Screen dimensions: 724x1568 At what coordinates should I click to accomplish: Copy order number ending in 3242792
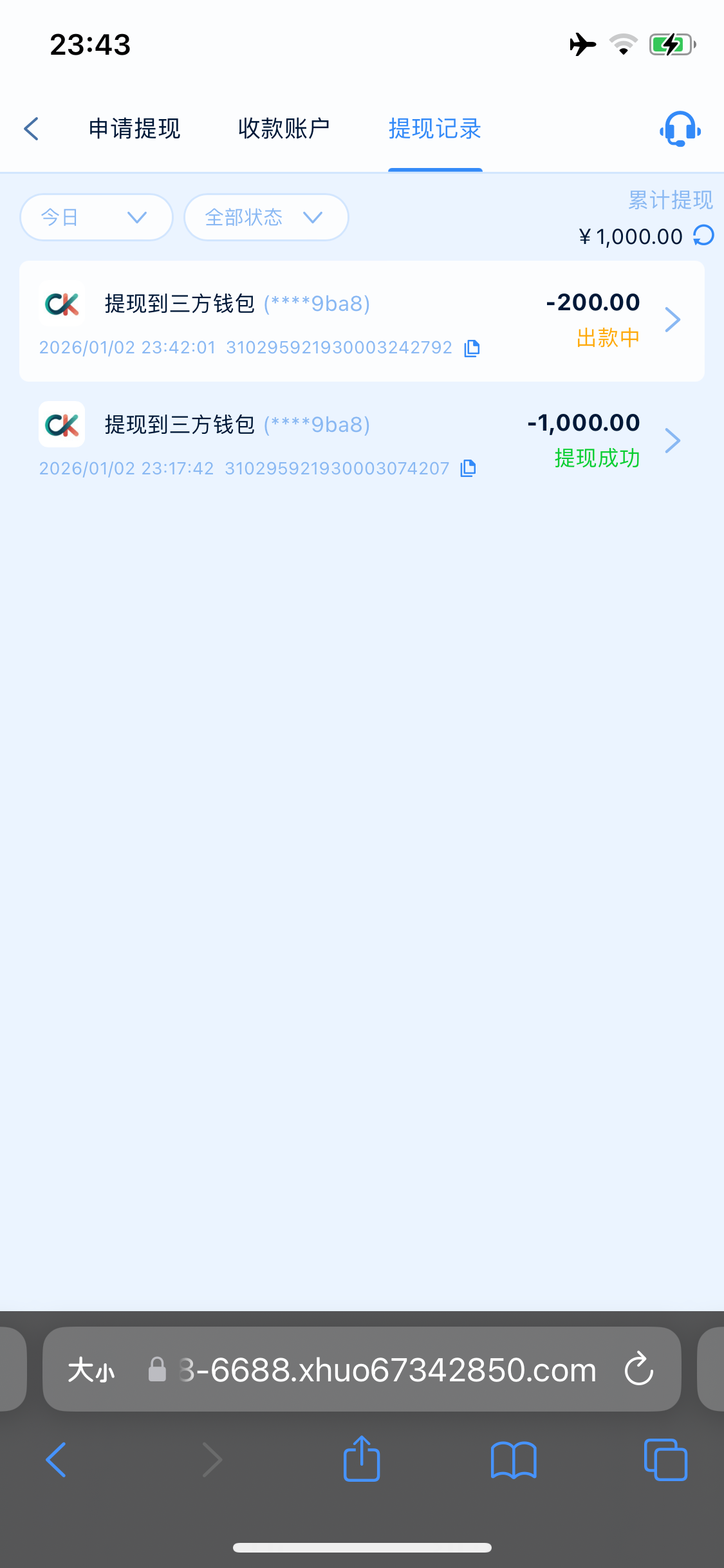coord(472,348)
